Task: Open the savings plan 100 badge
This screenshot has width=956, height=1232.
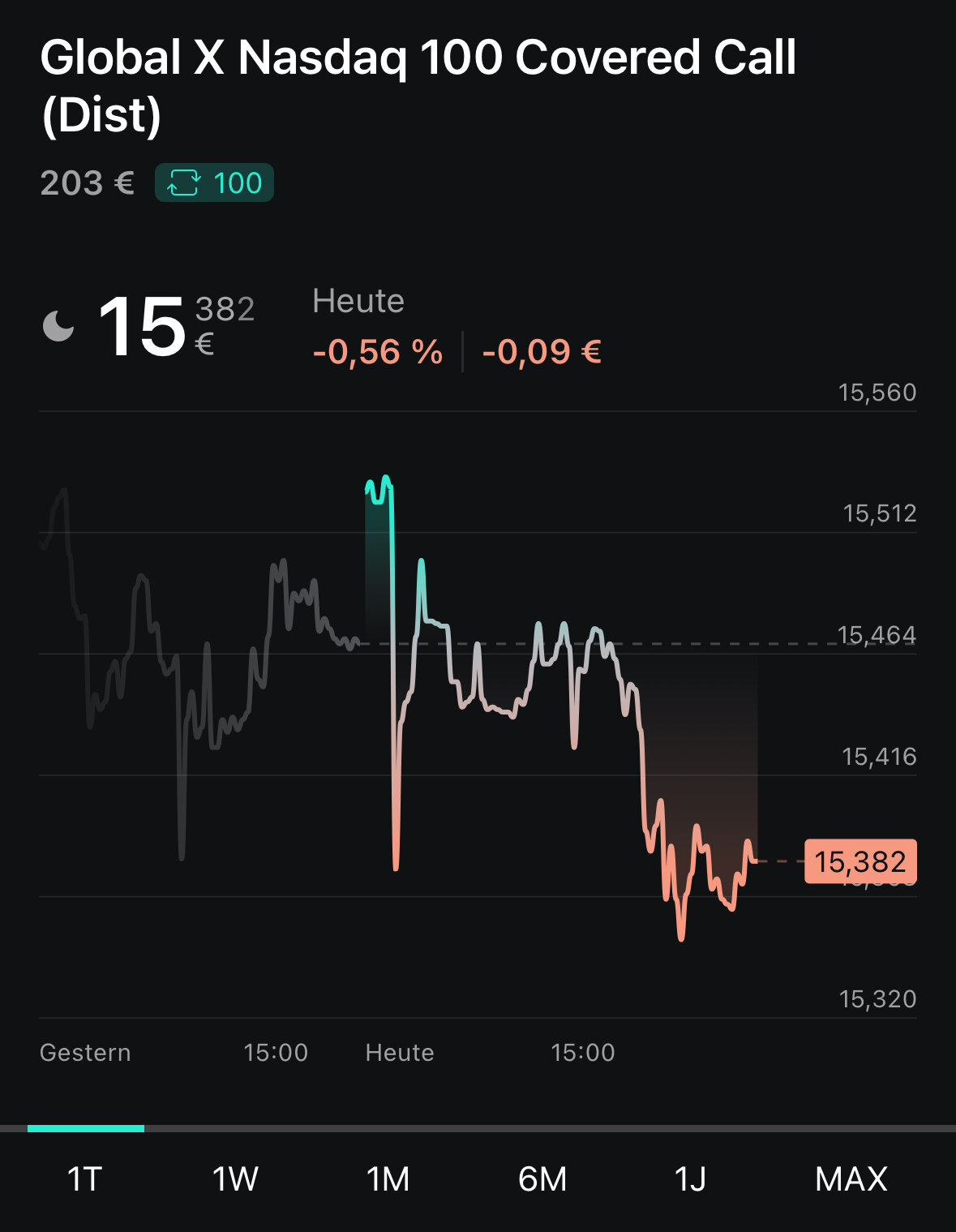Action: (214, 182)
